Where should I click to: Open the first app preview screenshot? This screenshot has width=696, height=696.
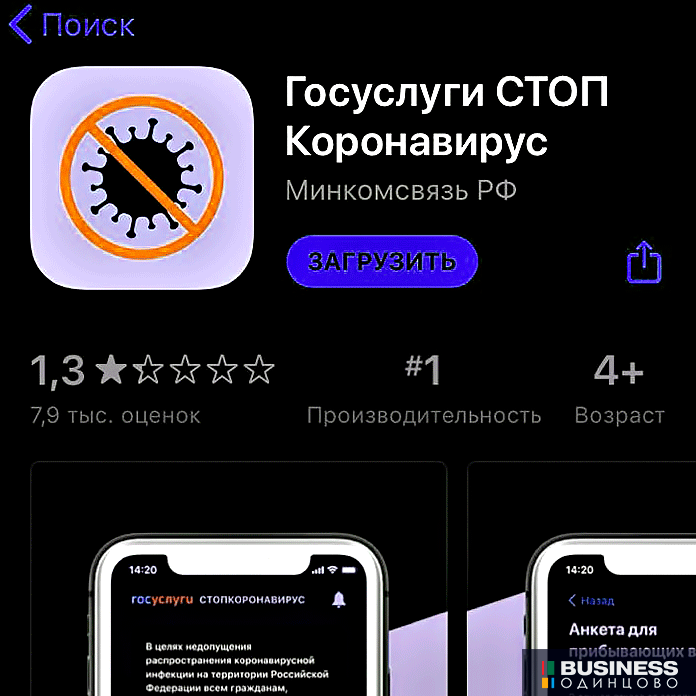pos(238,580)
